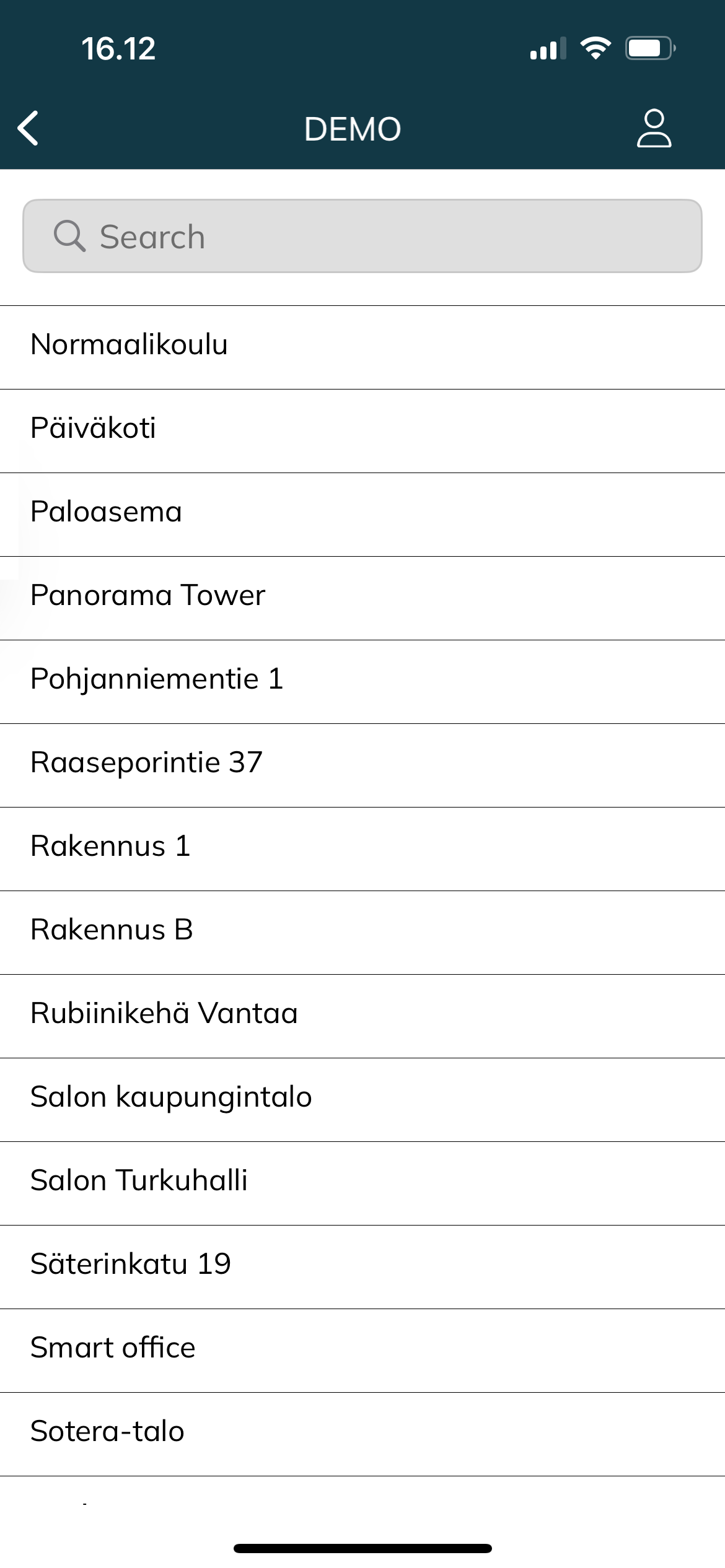This screenshot has width=725, height=1568.
Task: Open the user profile icon
Action: (654, 128)
